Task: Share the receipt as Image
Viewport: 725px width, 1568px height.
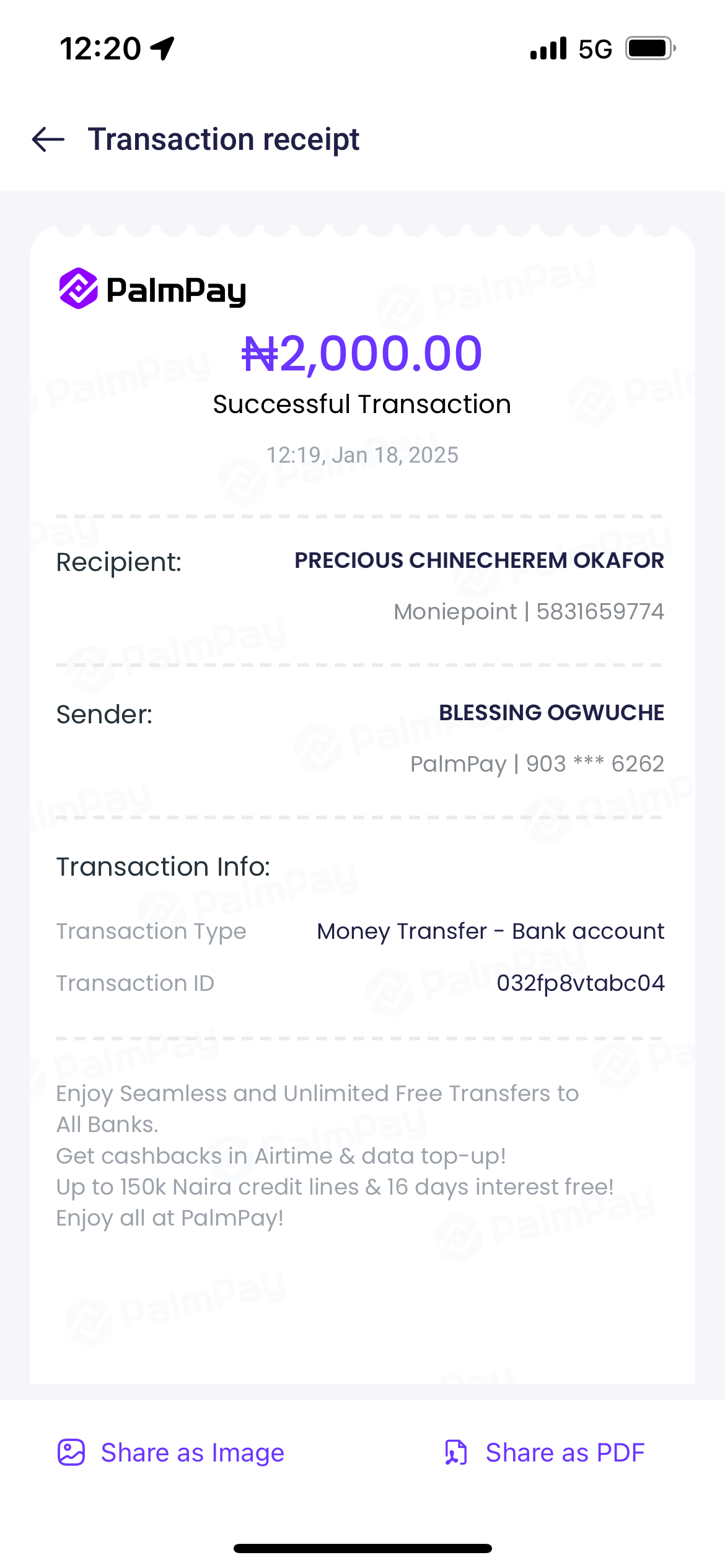Action: [x=171, y=1452]
